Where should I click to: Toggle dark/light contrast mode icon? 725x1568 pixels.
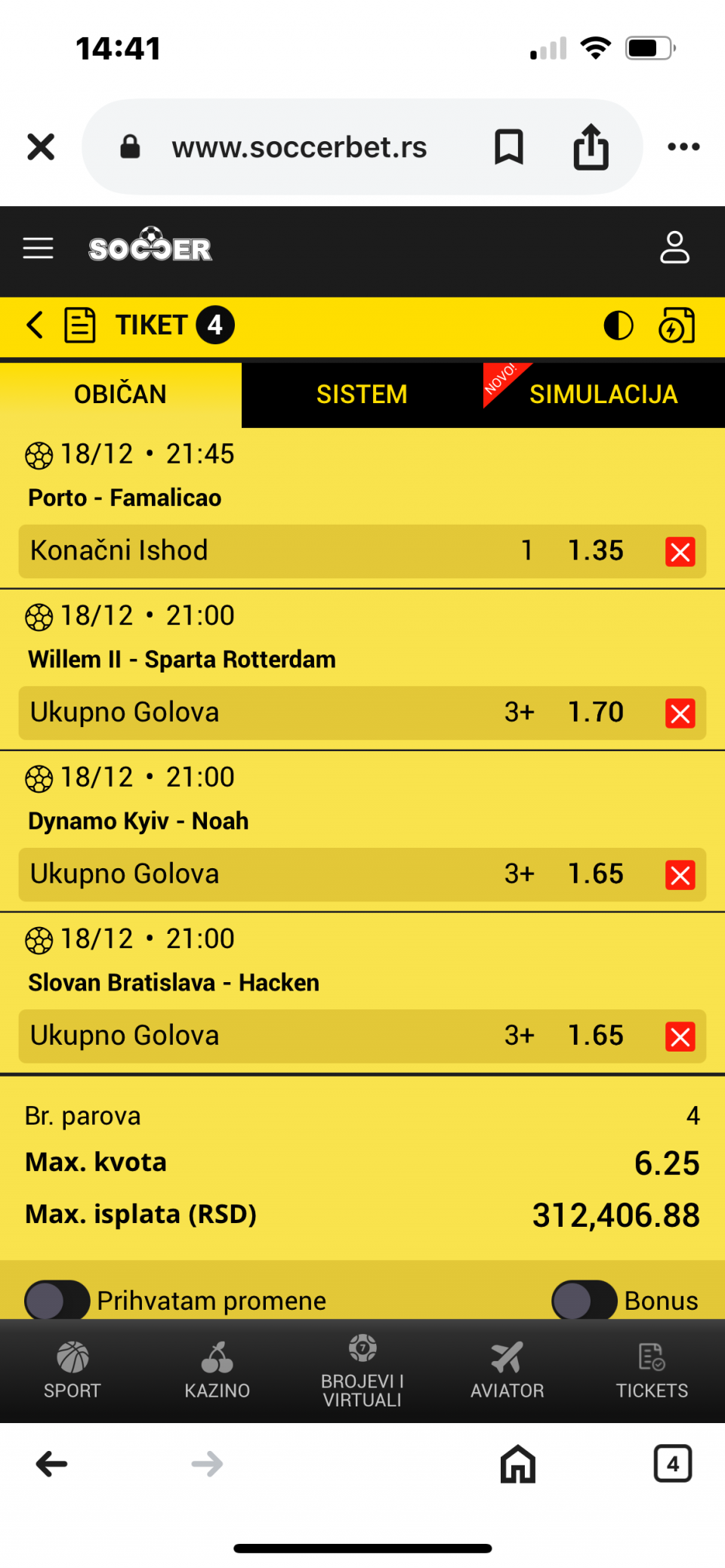point(619,325)
